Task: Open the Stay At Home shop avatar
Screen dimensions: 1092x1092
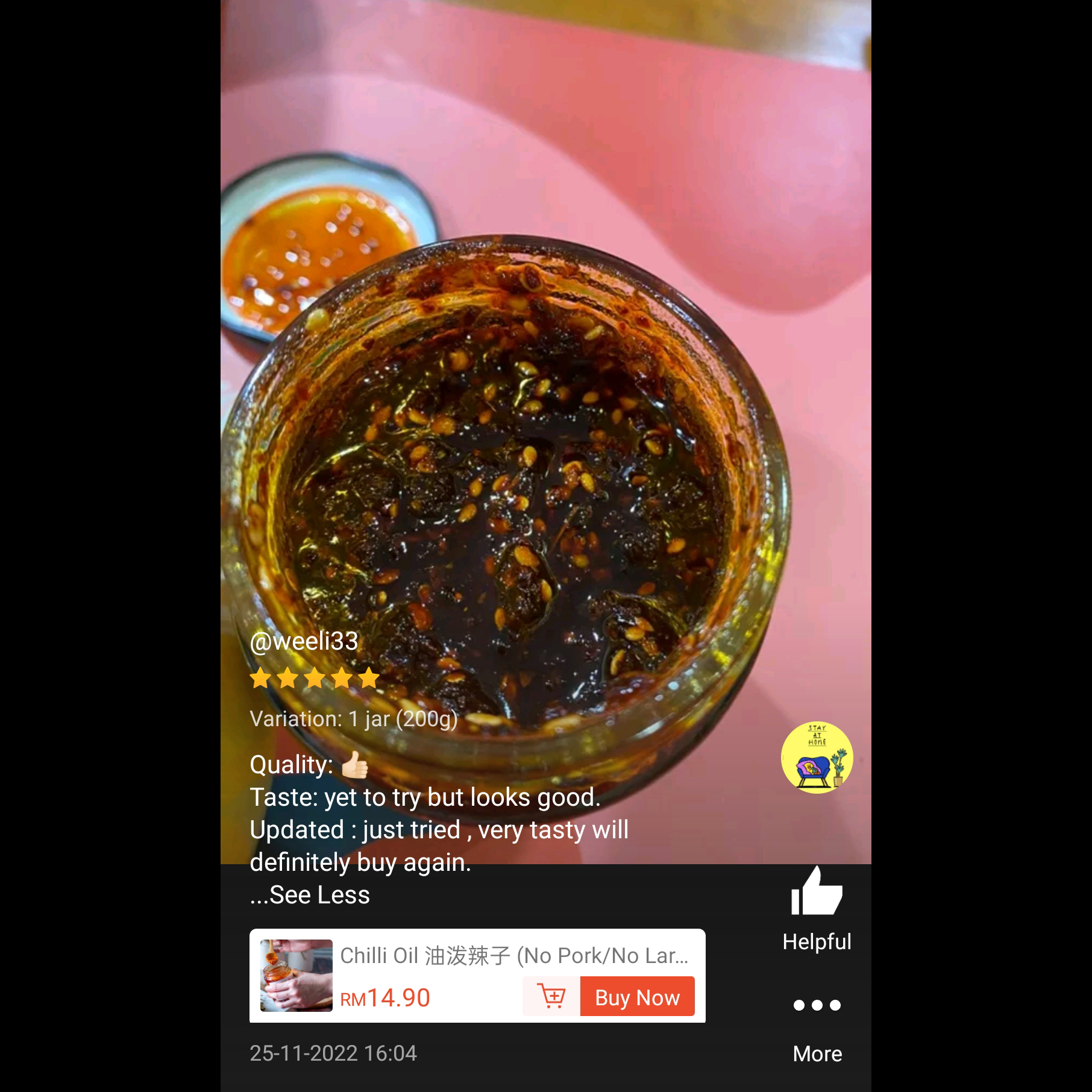Action: coord(817,758)
